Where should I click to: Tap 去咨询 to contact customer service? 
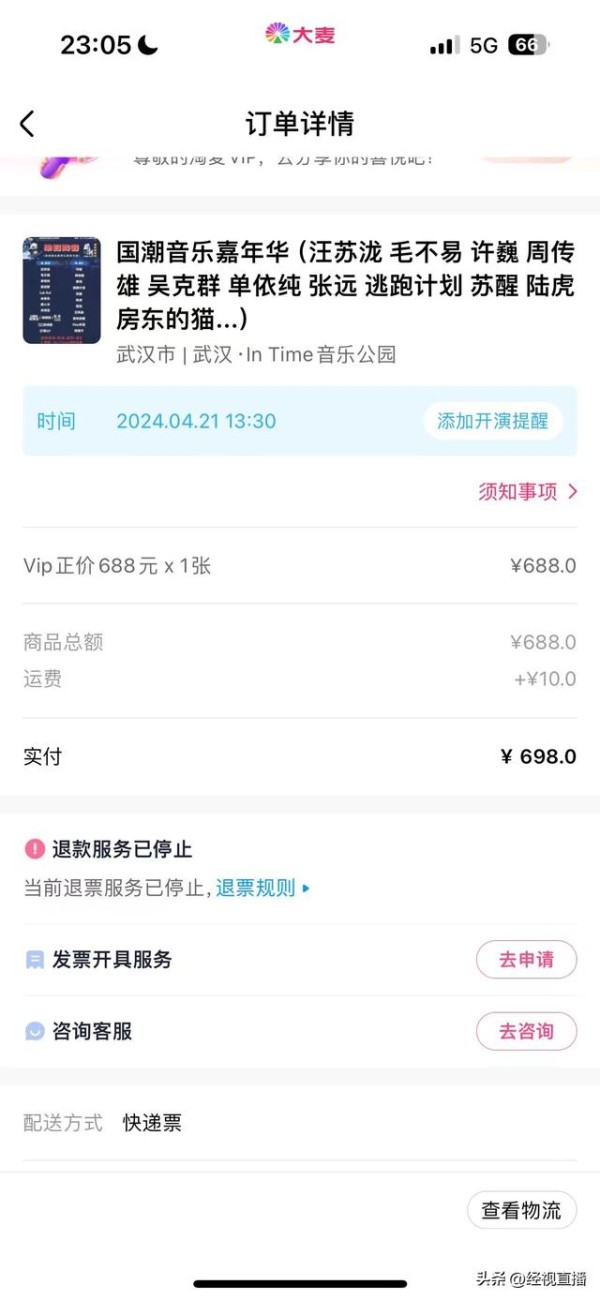pyautogui.click(x=526, y=1031)
